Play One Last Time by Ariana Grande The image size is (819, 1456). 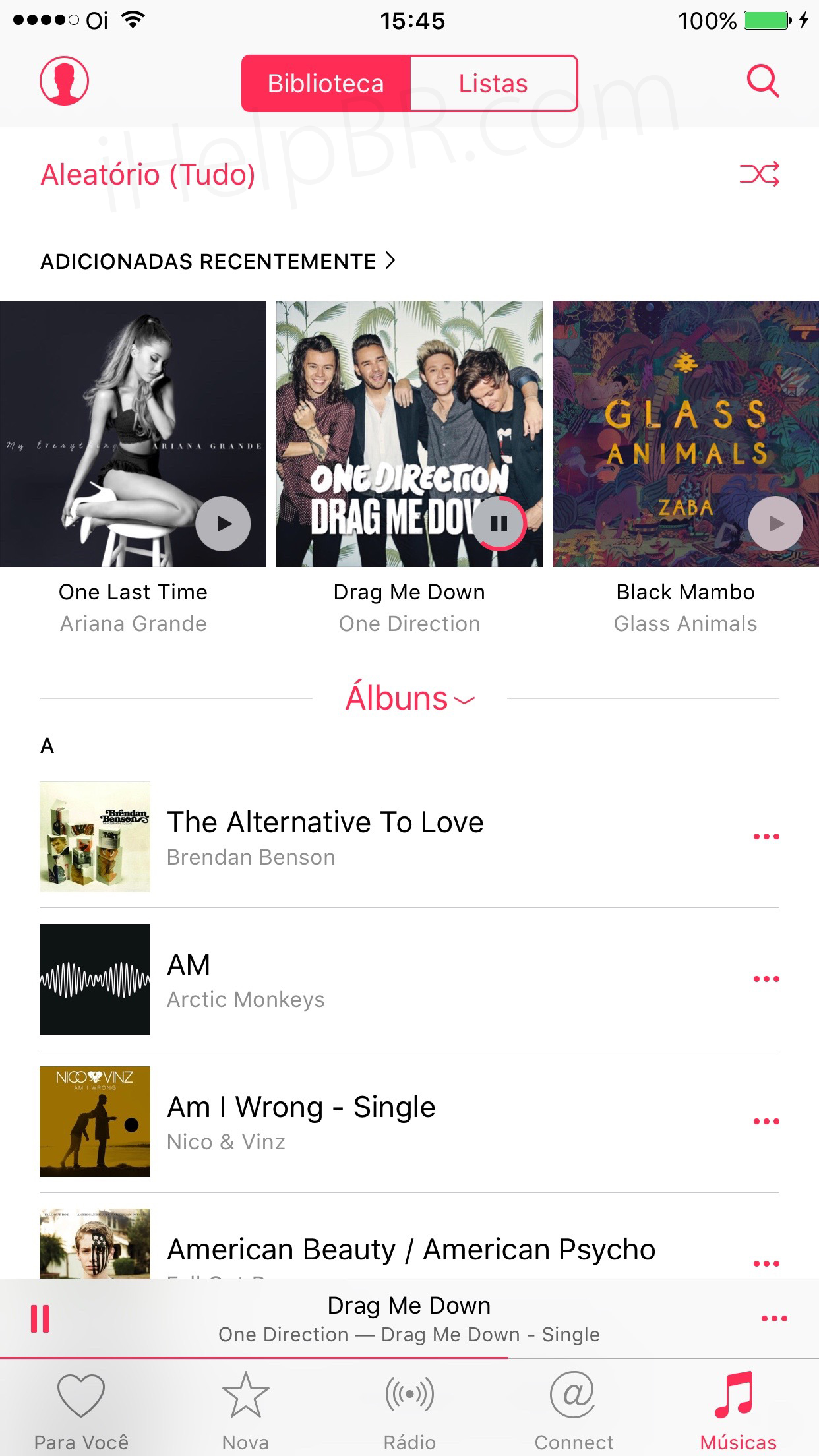223,524
